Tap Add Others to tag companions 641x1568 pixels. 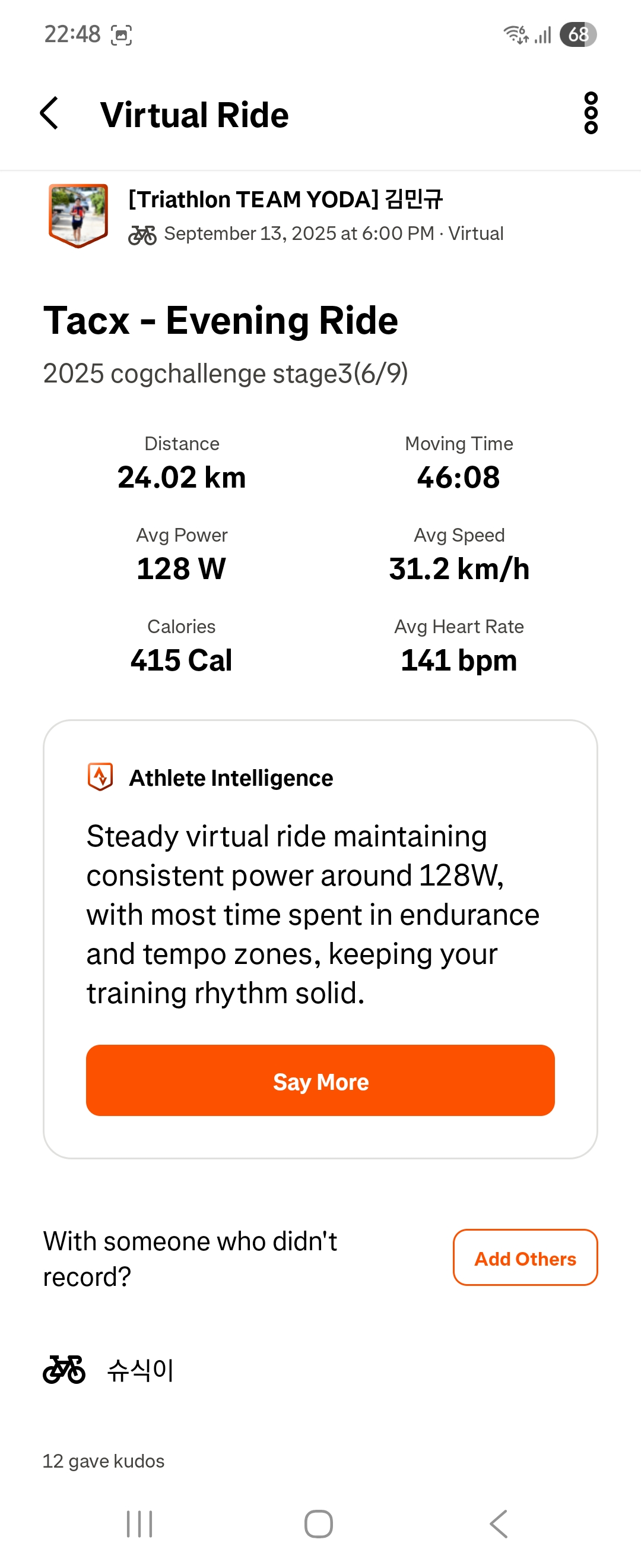[x=525, y=1257]
